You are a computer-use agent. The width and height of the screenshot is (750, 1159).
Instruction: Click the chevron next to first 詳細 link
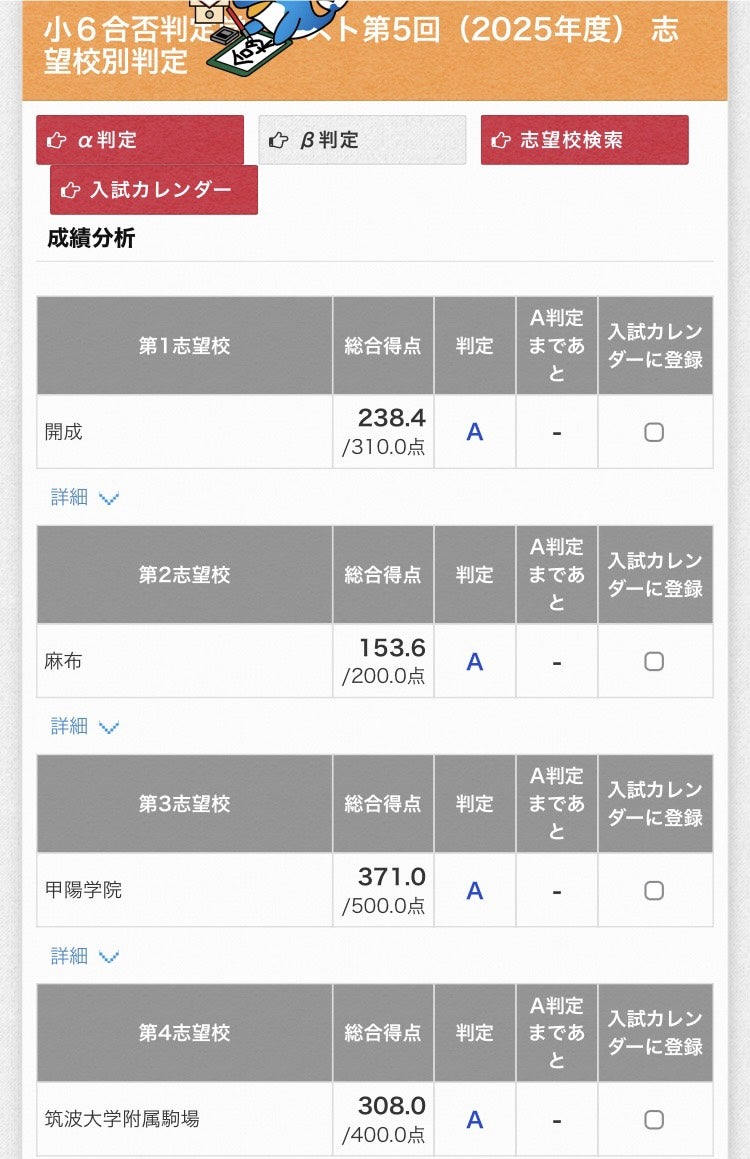click(108, 497)
